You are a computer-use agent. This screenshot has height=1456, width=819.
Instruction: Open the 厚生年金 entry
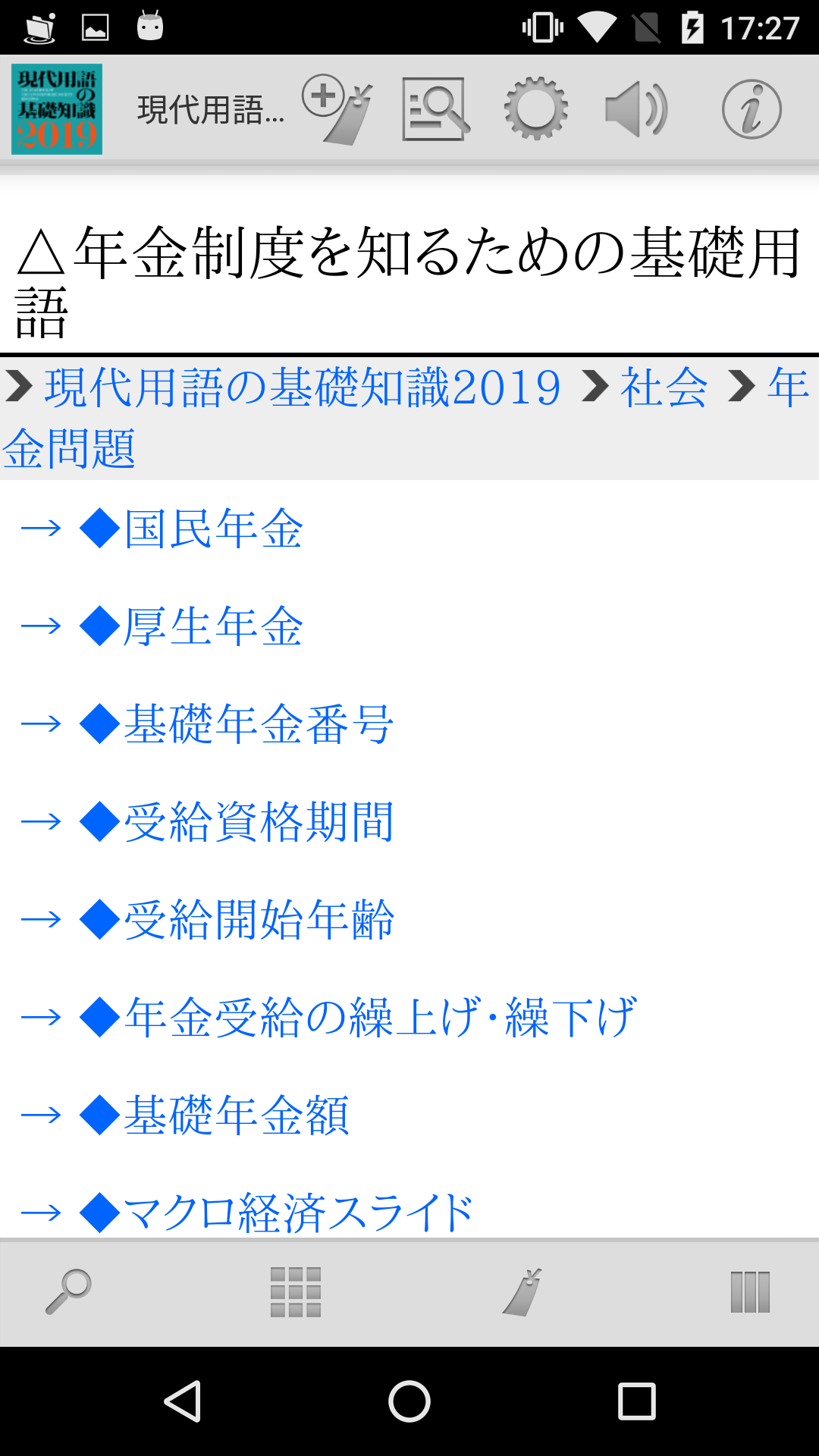tap(213, 626)
